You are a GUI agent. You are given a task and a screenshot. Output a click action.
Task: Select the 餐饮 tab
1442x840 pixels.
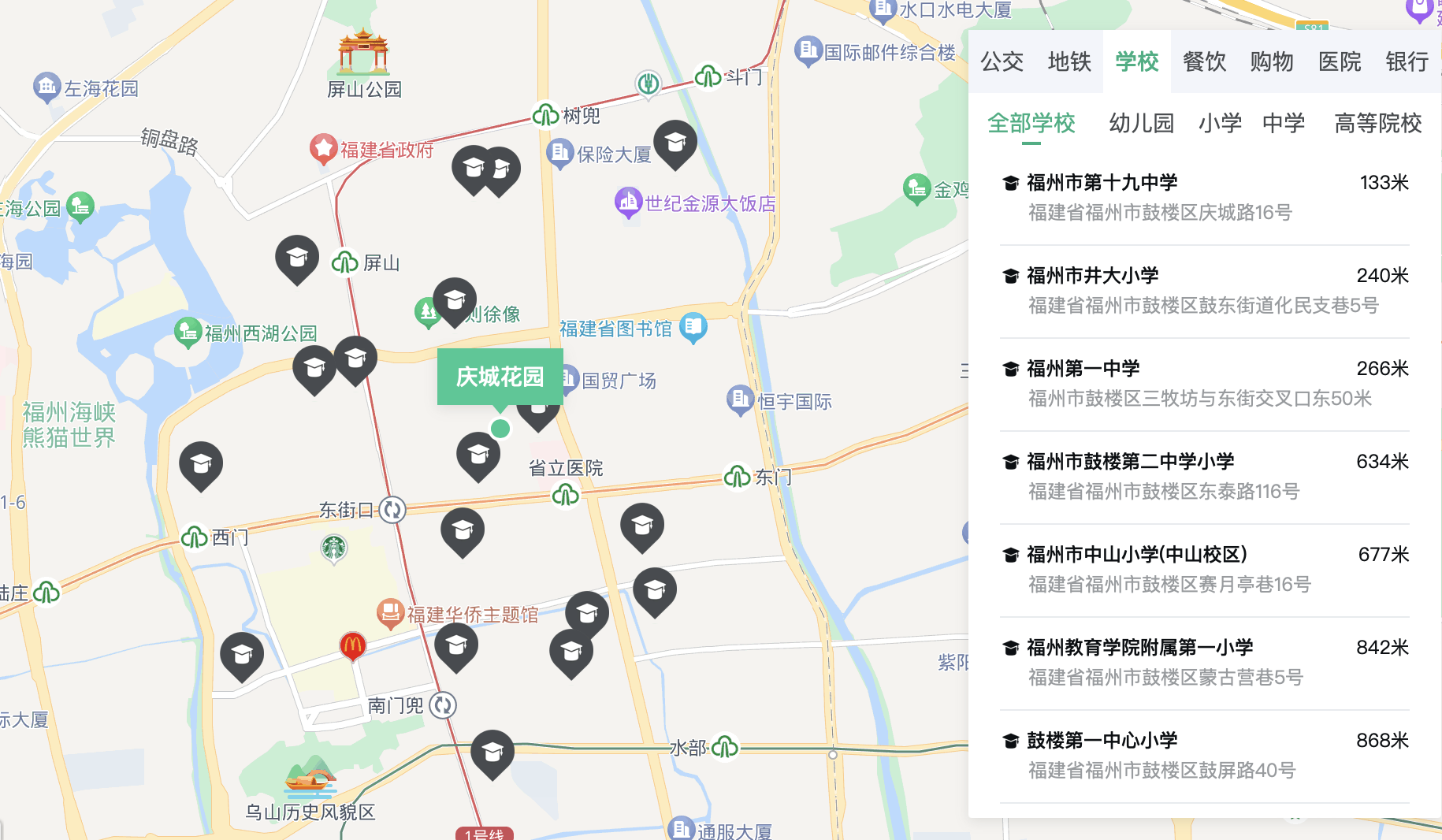(1204, 61)
